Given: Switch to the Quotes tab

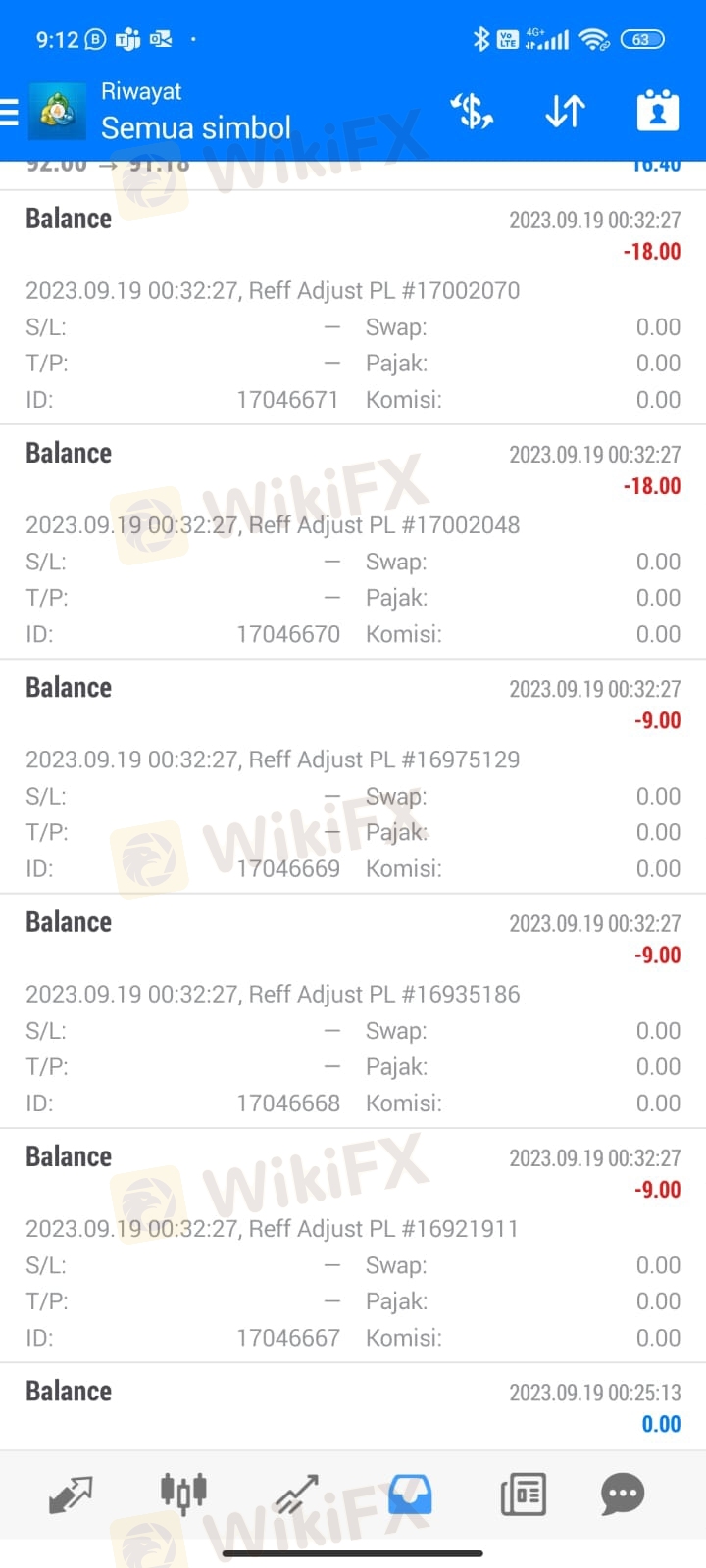Looking at the screenshot, I should tap(71, 1494).
